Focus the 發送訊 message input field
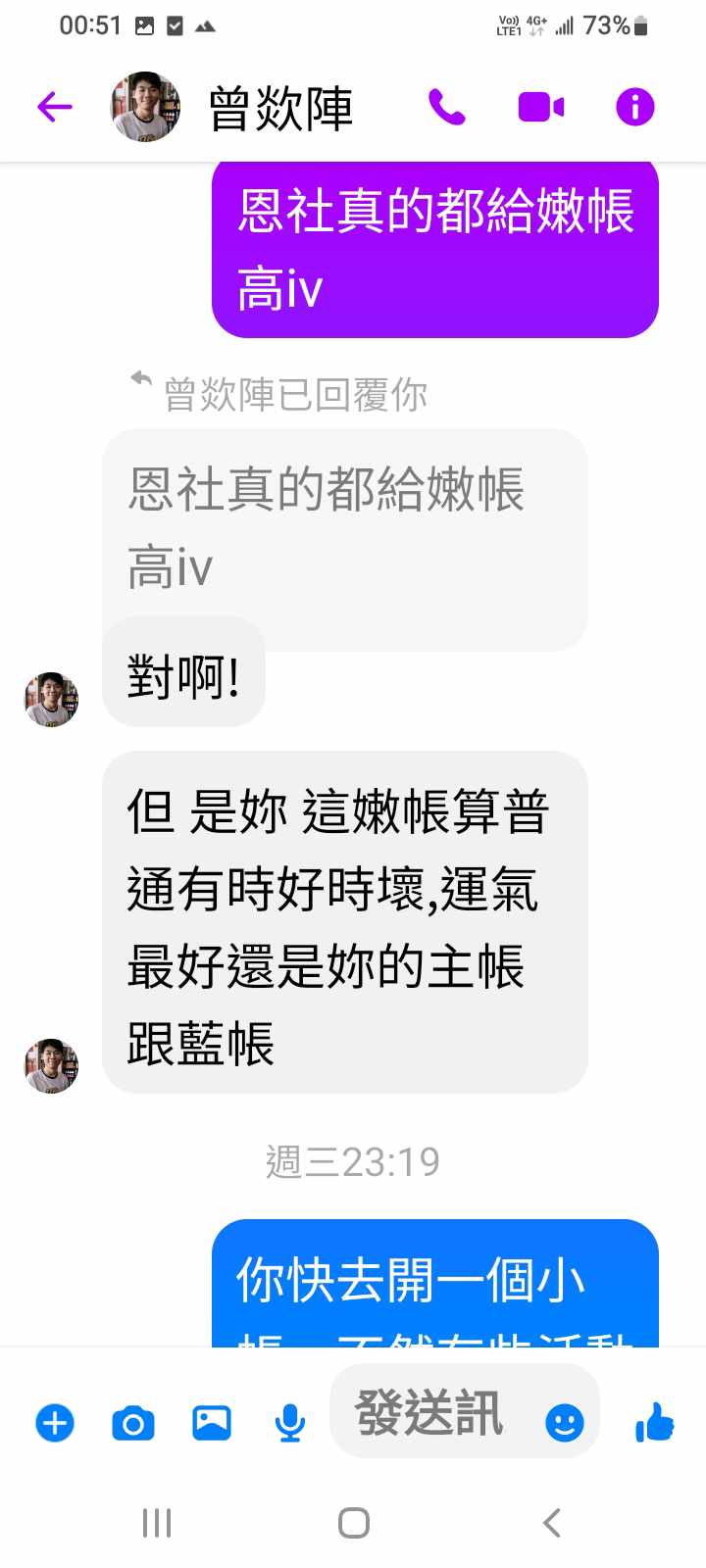Image resolution: width=706 pixels, height=1568 pixels. [x=431, y=1413]
